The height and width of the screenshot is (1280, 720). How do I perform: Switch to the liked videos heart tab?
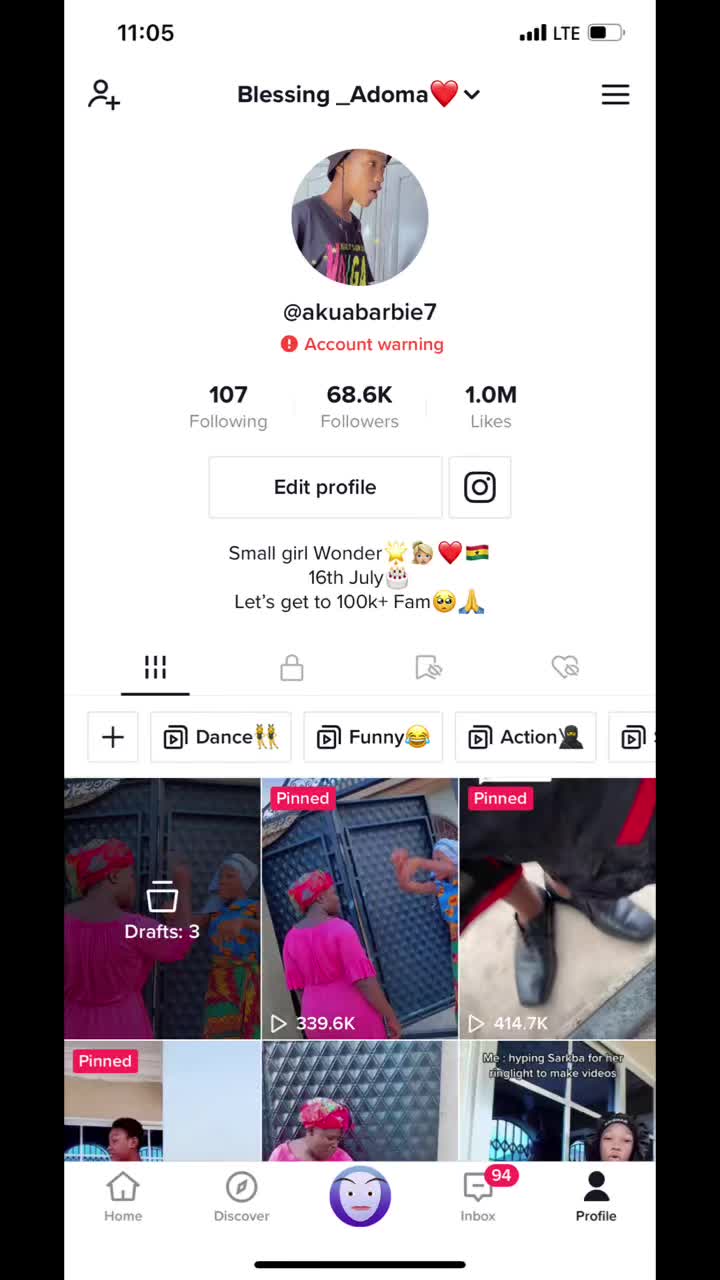point(565,667)
